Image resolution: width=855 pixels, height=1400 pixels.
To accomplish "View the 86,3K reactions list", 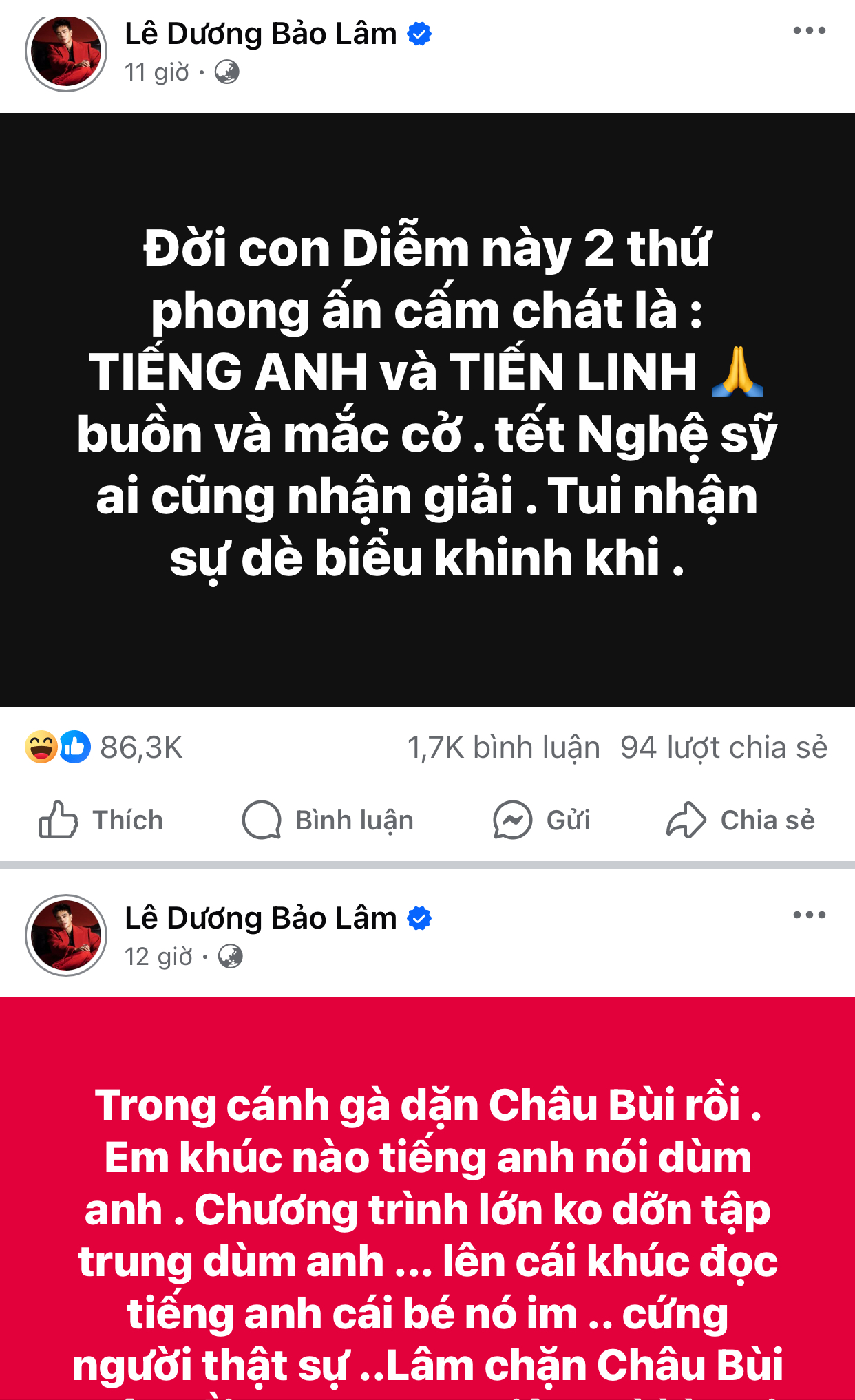I will (105, 747).
